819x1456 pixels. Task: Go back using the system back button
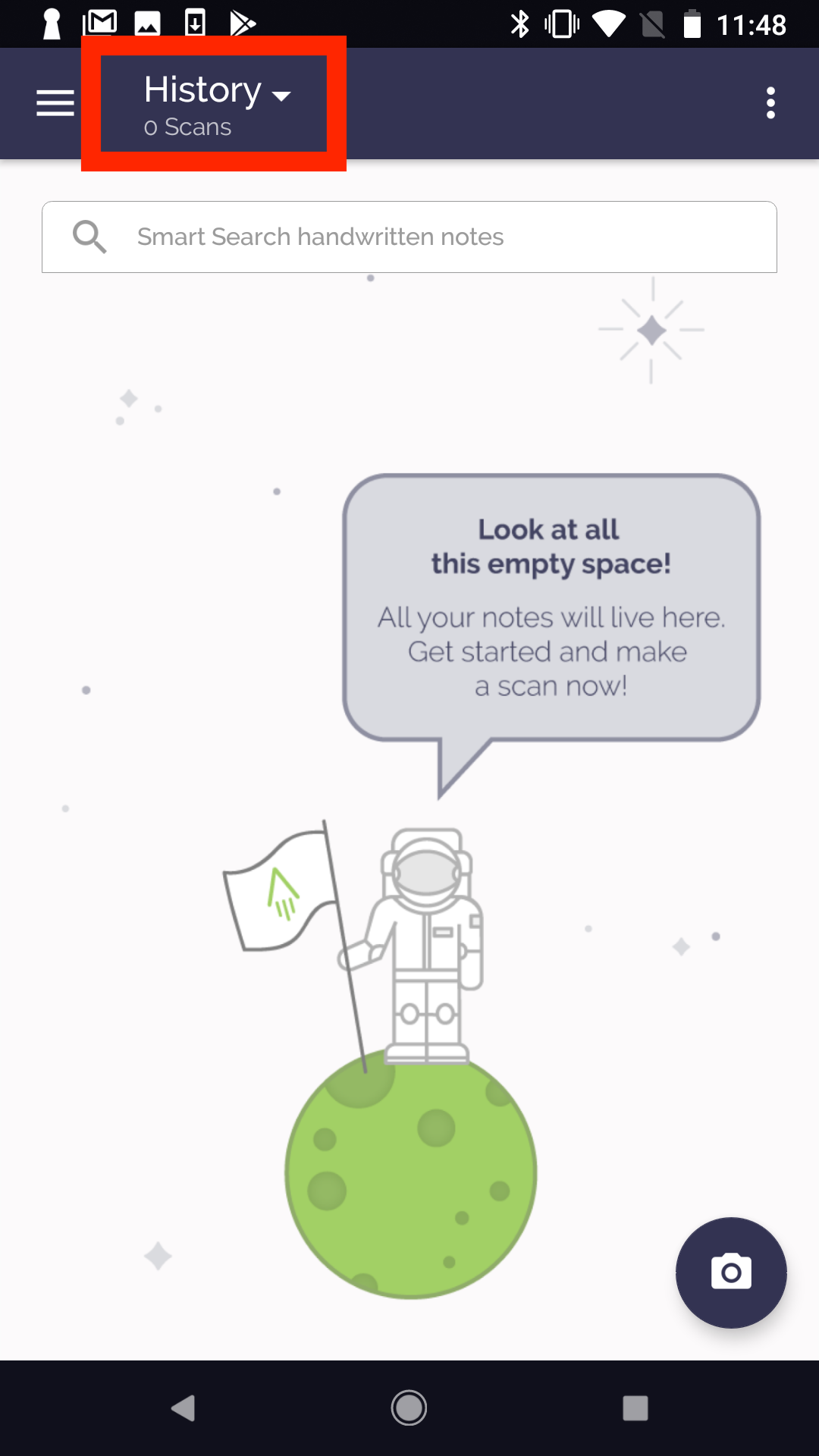point(183,1408)
